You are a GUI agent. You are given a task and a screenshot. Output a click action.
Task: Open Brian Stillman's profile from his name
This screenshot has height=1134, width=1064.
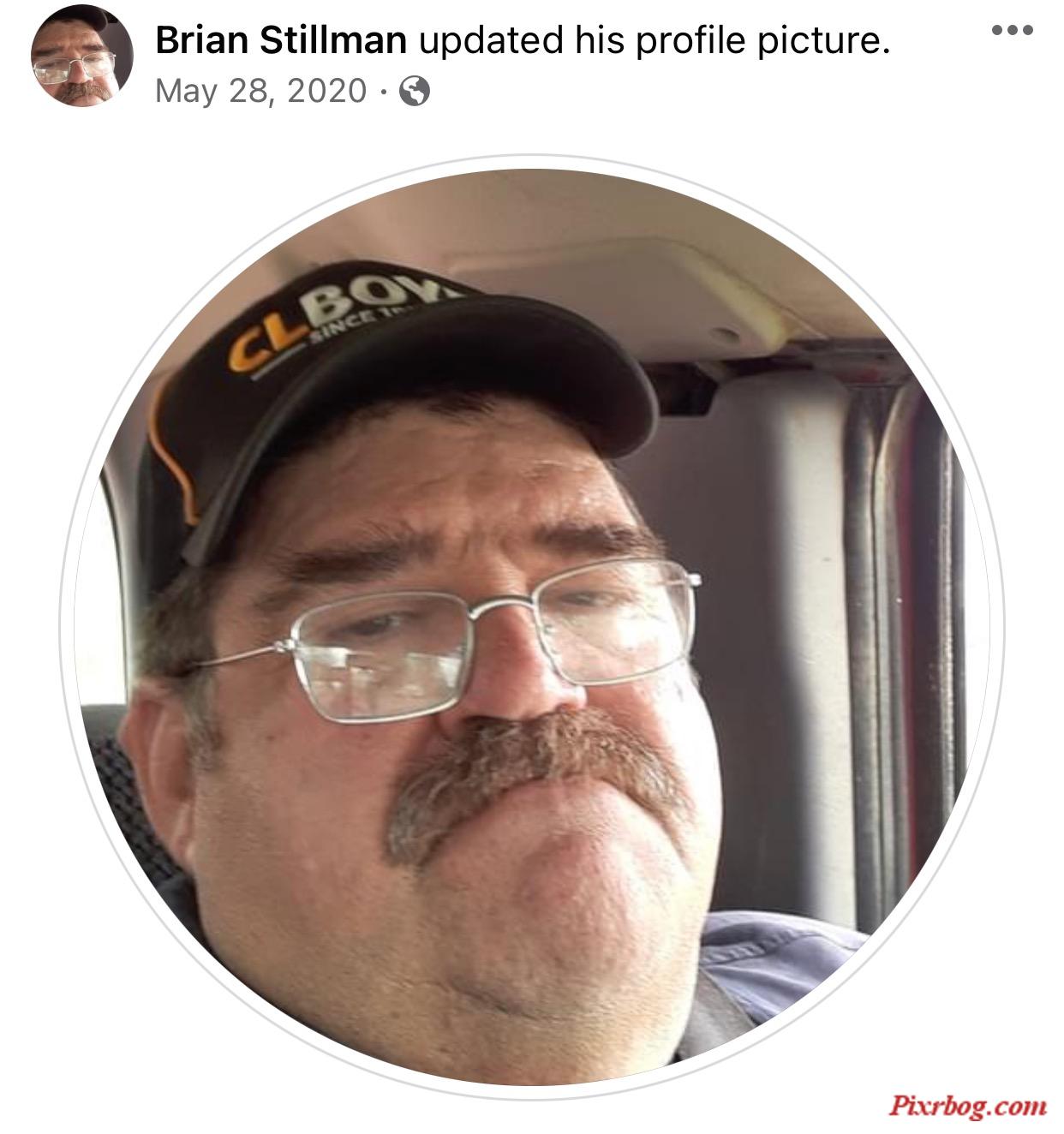point(281,40)
